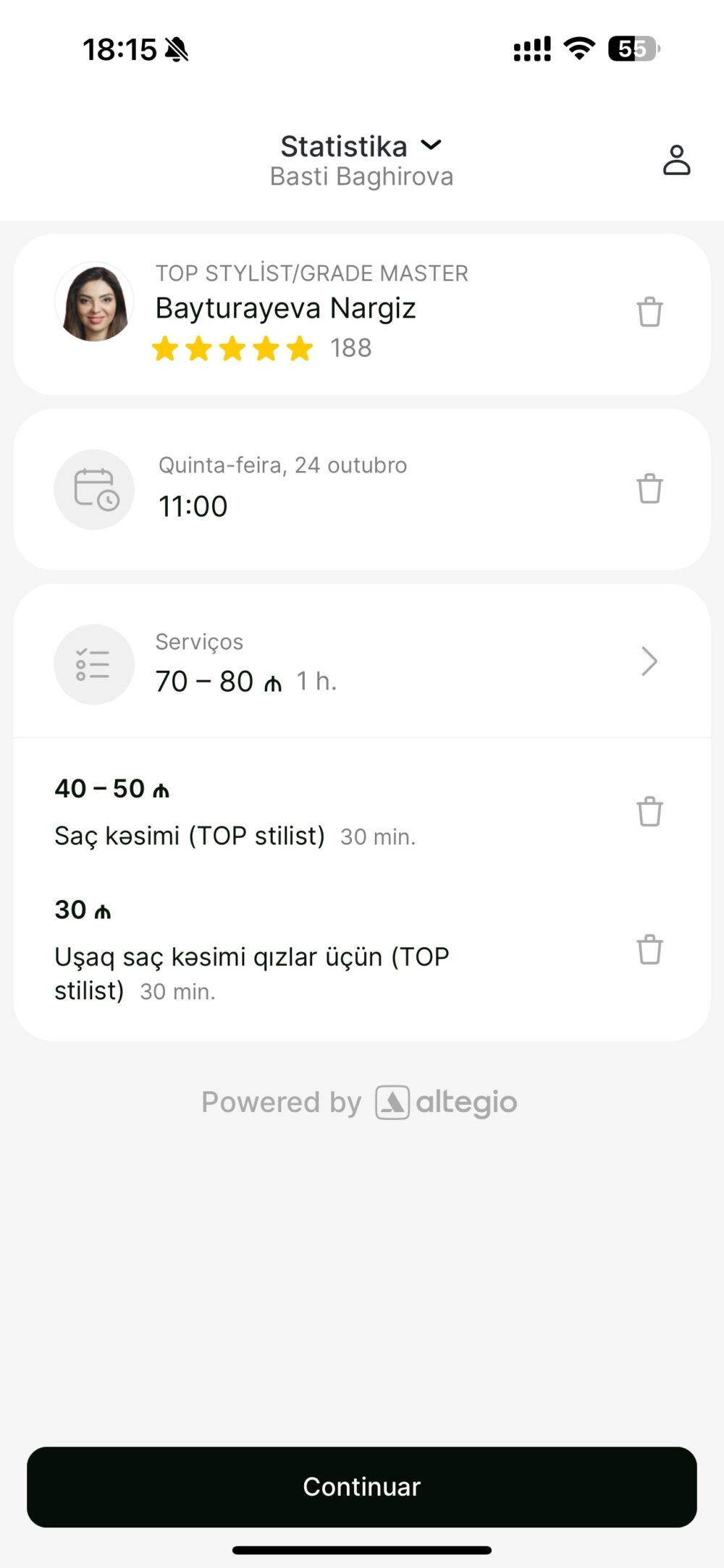Image resolution: width=724 pixels, height=1568 pixels.
Task: Tap the Continuar button
Action: click(362, 1487)
